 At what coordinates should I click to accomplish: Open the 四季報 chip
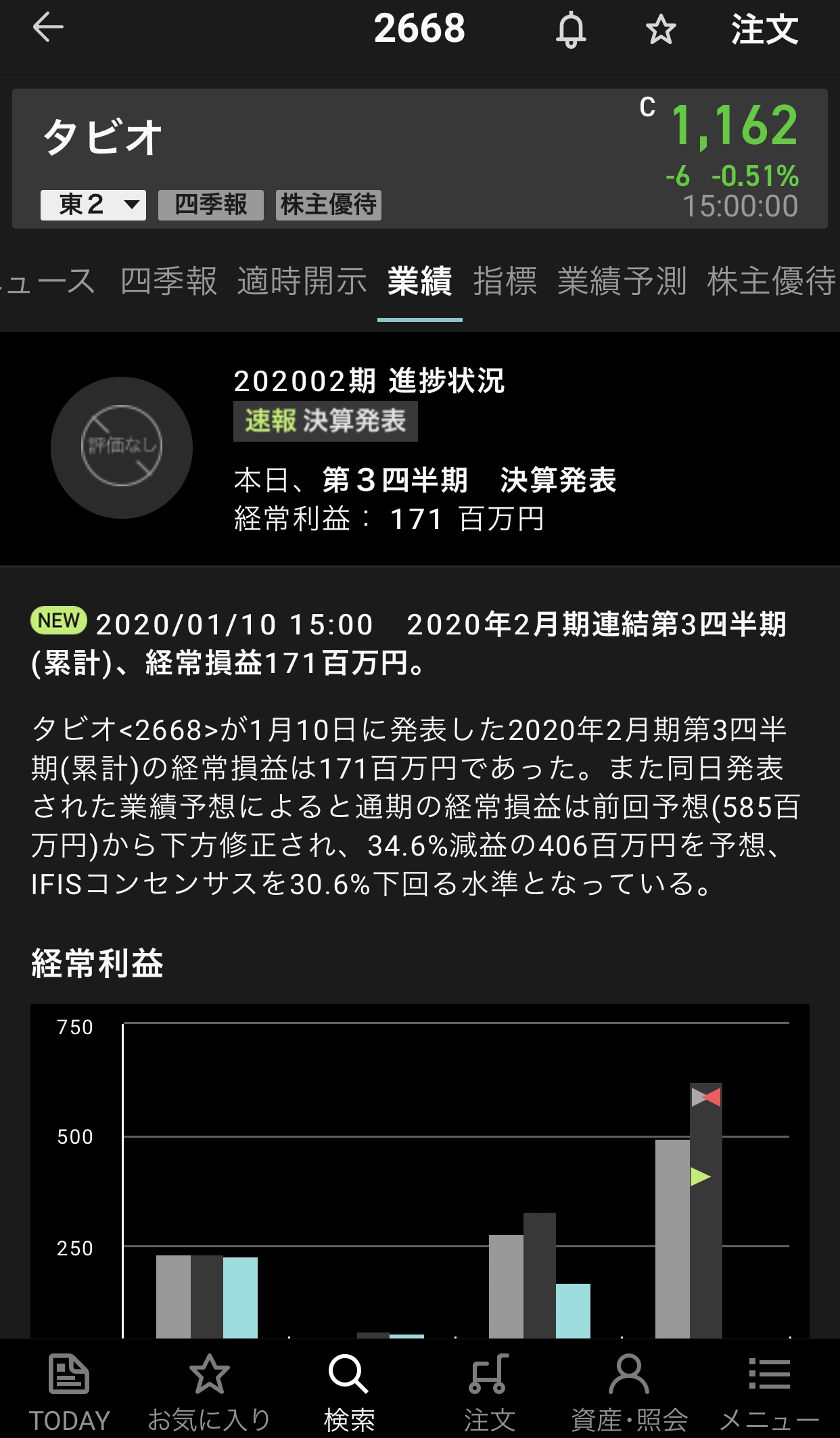click(x=210, y=204)
